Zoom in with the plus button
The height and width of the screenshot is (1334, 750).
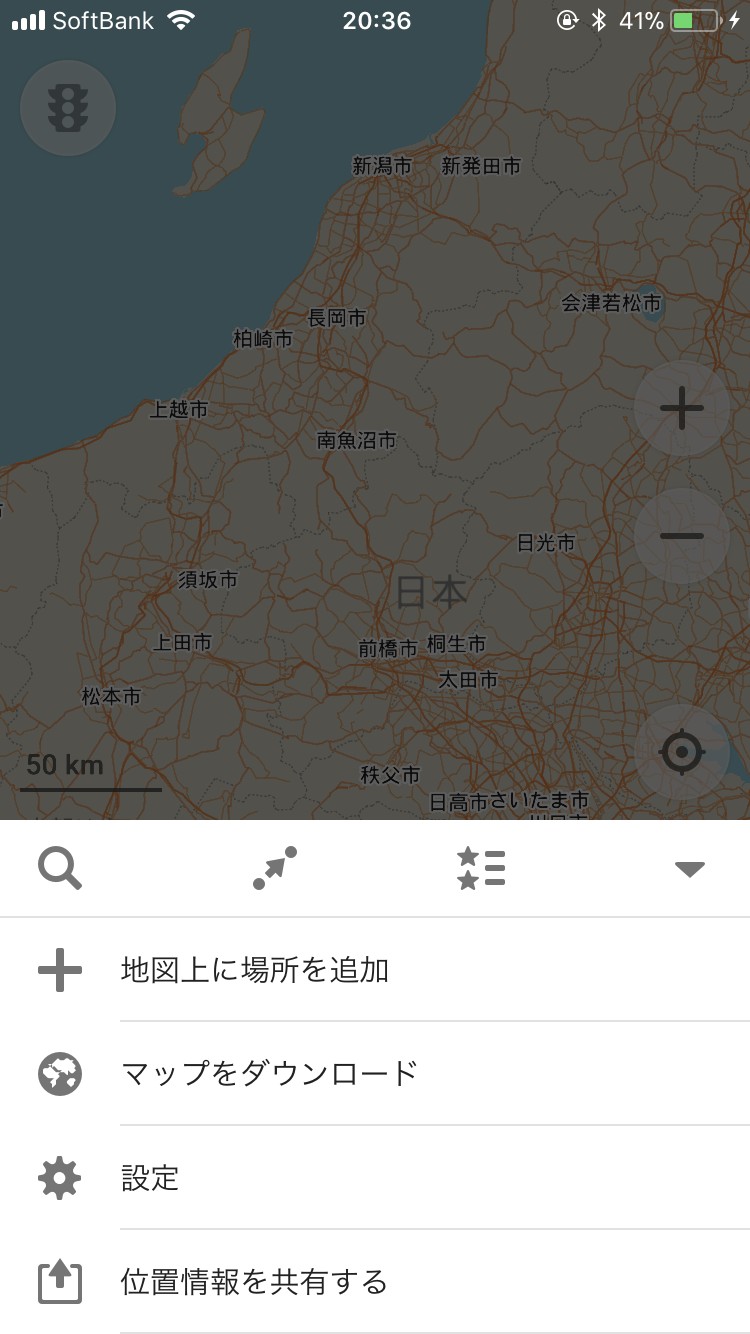[682, 409]
